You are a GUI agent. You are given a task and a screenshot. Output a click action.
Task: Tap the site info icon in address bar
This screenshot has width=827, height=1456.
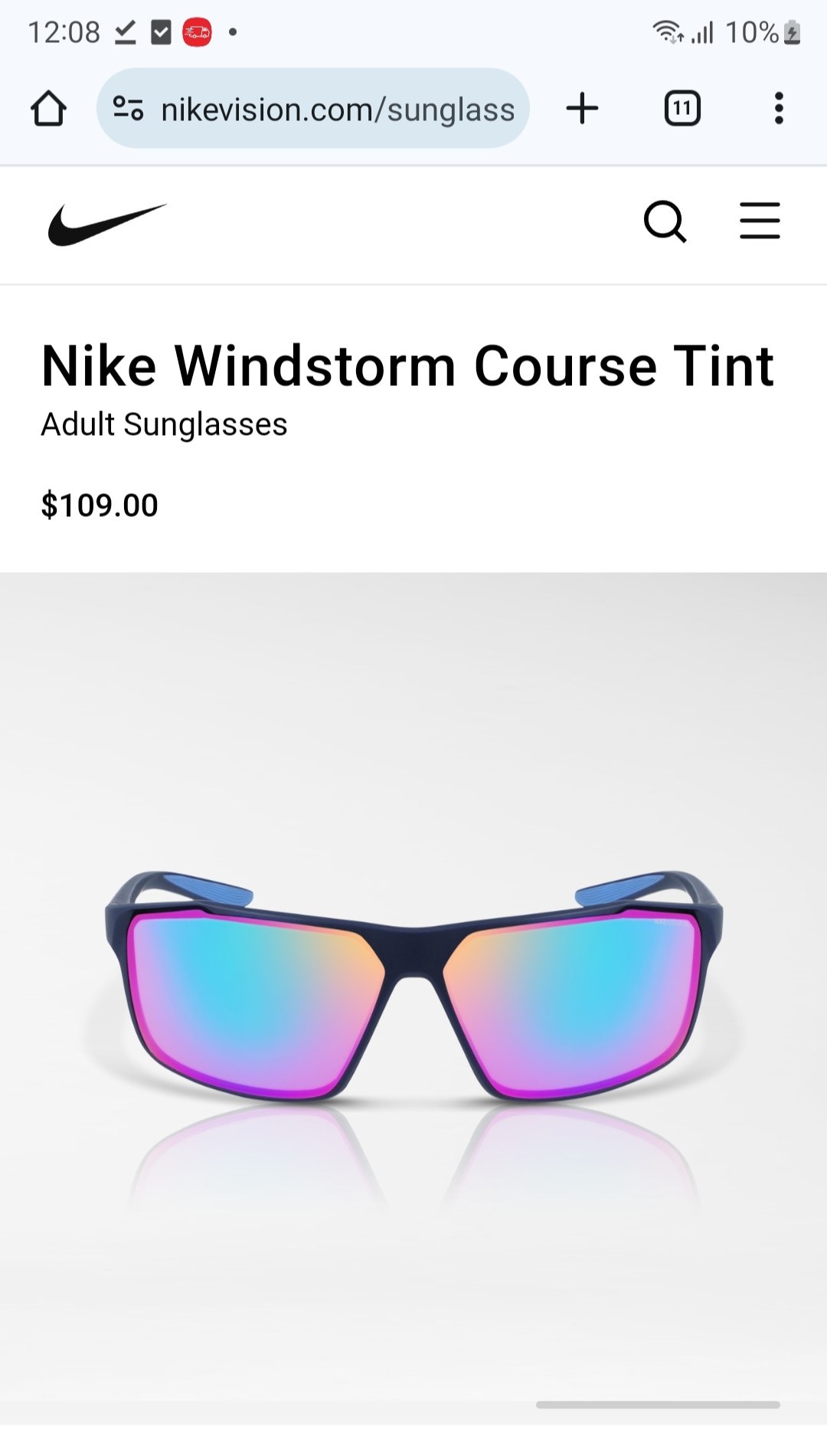coord(128,108)
